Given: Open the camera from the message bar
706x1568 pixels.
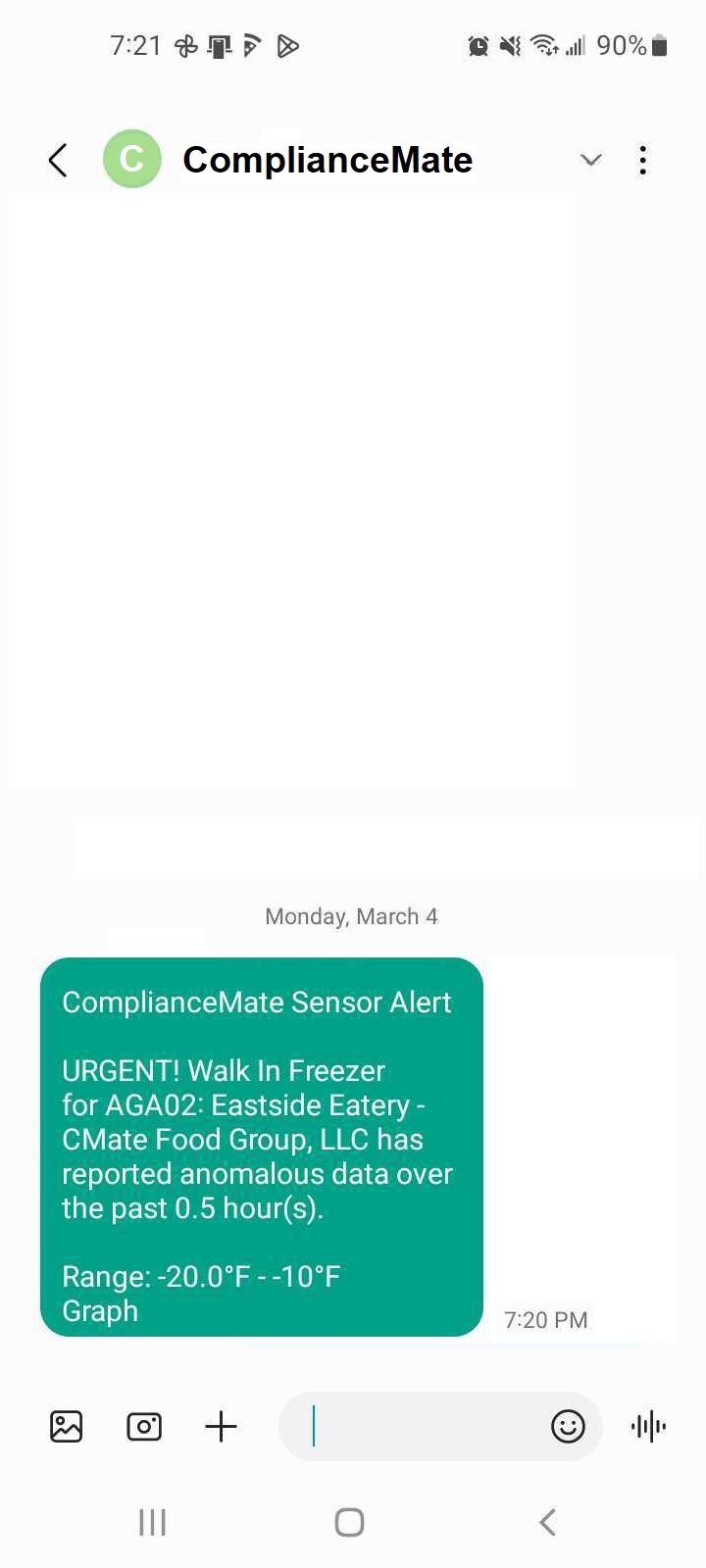Looking at the screenshot, I should (143, 1427).
